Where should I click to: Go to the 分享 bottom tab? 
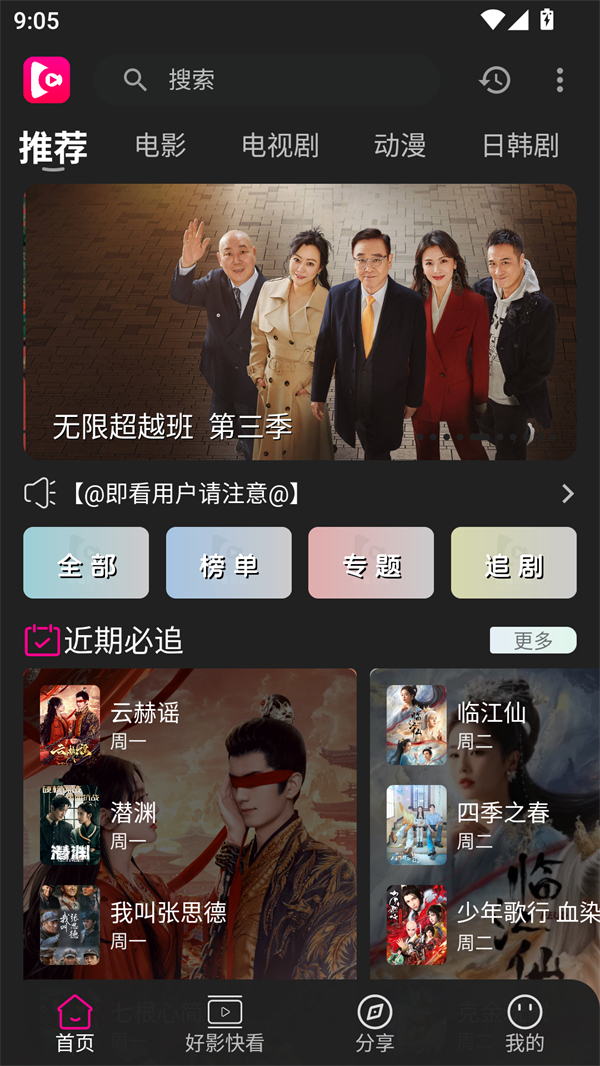375,1024
